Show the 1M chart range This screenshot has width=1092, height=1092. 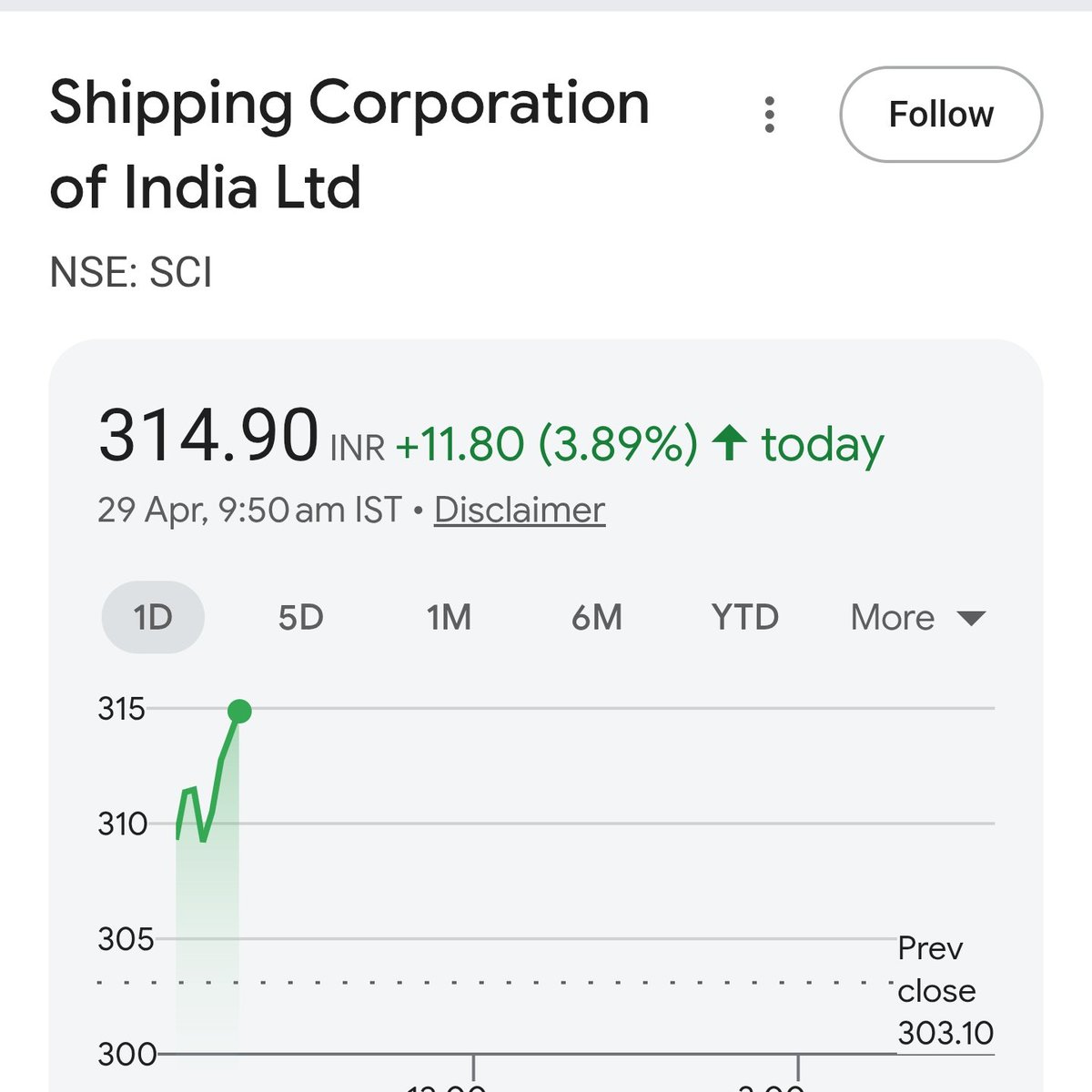(x=449, y=617)
